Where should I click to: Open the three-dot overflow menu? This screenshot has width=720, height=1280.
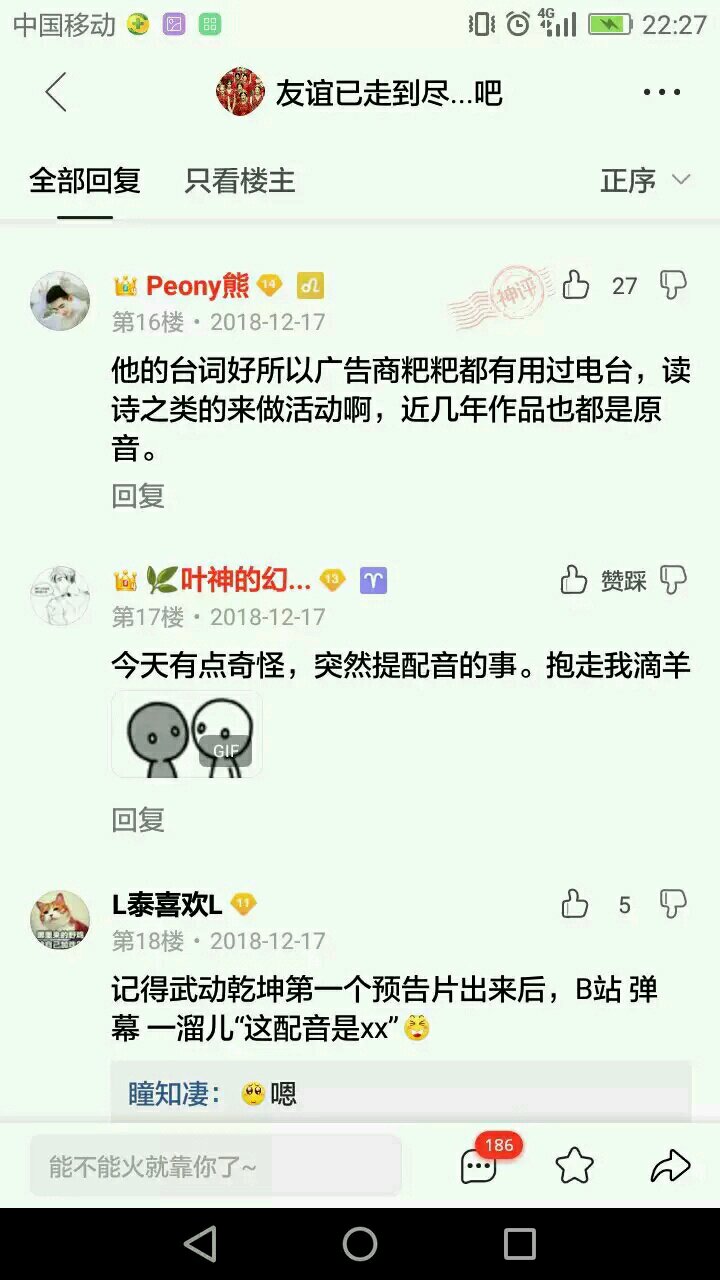click(x=662, y=93)
